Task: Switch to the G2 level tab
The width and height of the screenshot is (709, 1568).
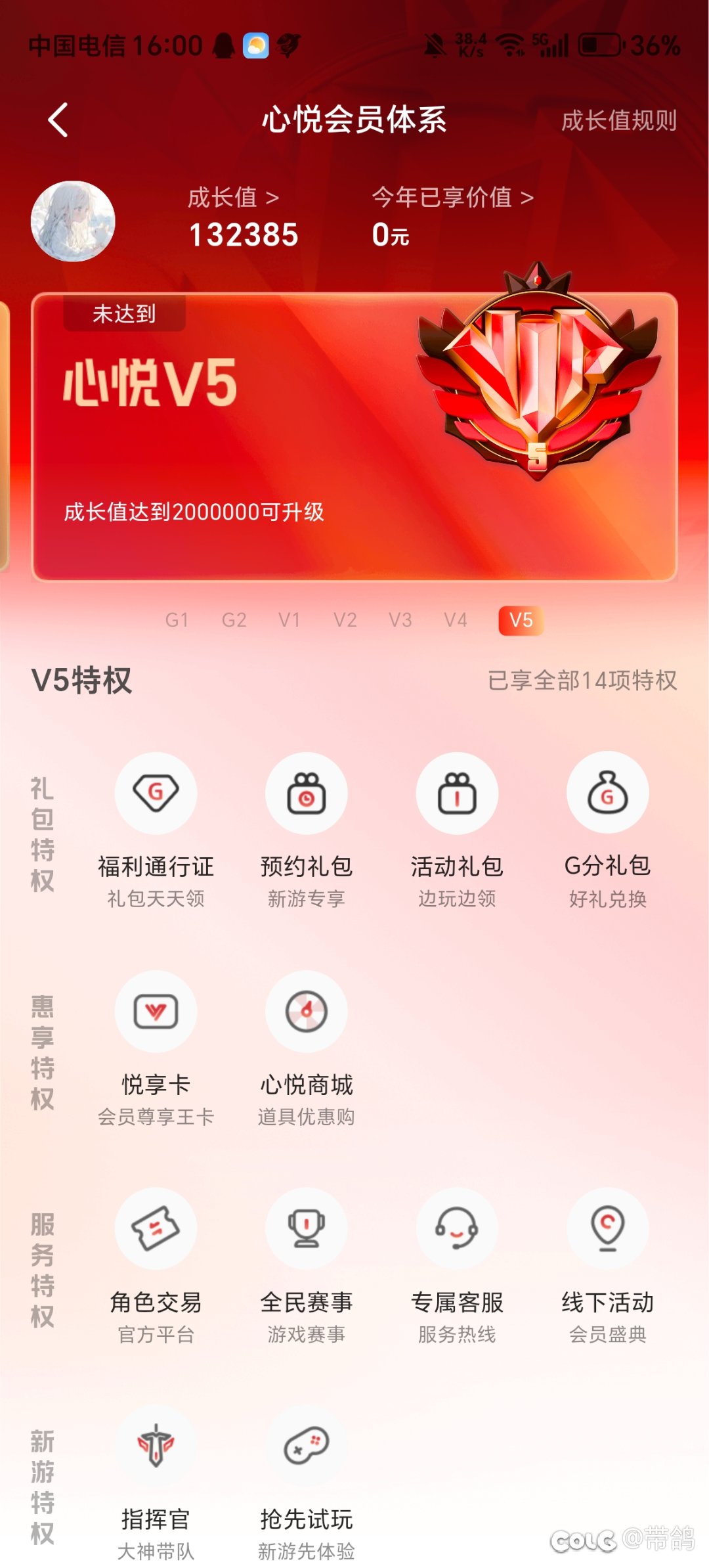Action: tap(234, 620)
